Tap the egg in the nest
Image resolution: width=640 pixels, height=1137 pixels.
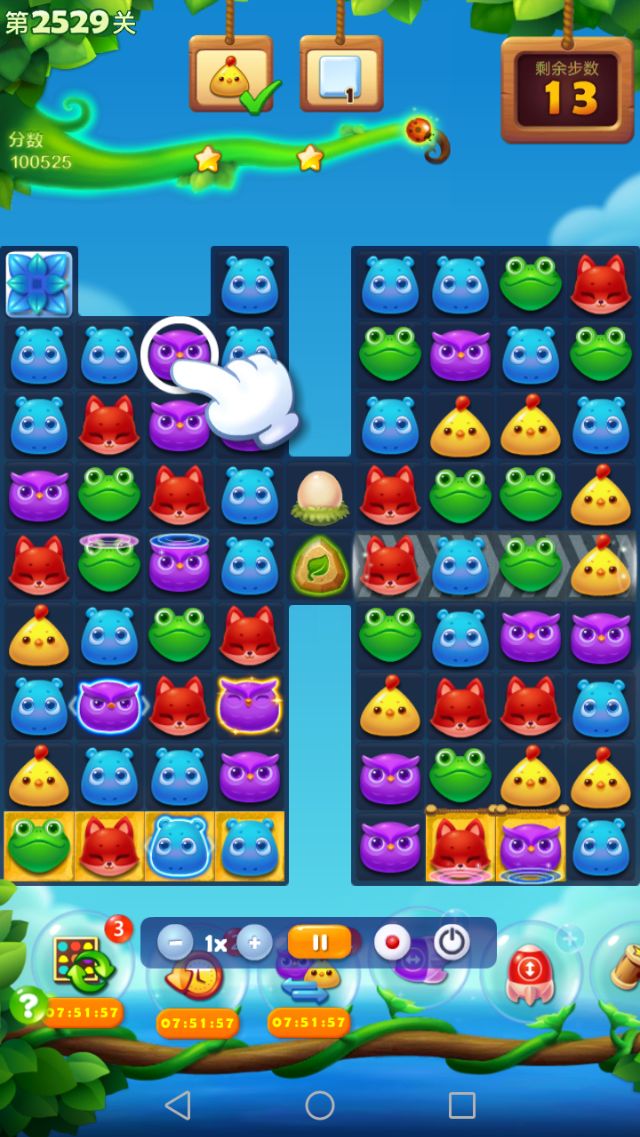[x=320, y=495]
